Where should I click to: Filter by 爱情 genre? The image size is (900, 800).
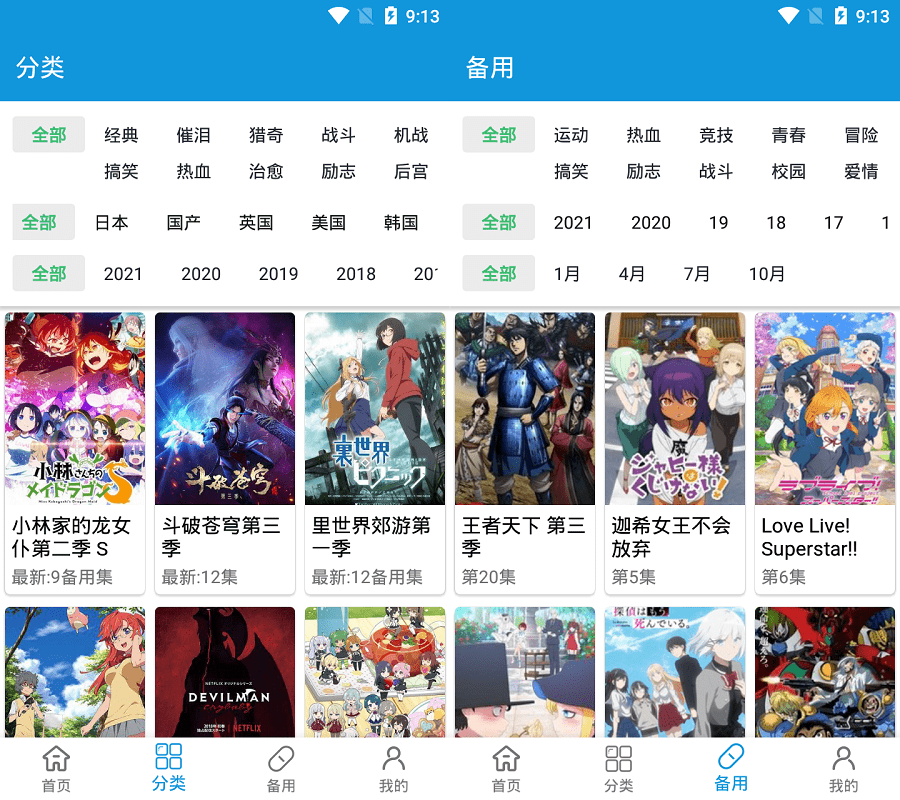(861, 171)
